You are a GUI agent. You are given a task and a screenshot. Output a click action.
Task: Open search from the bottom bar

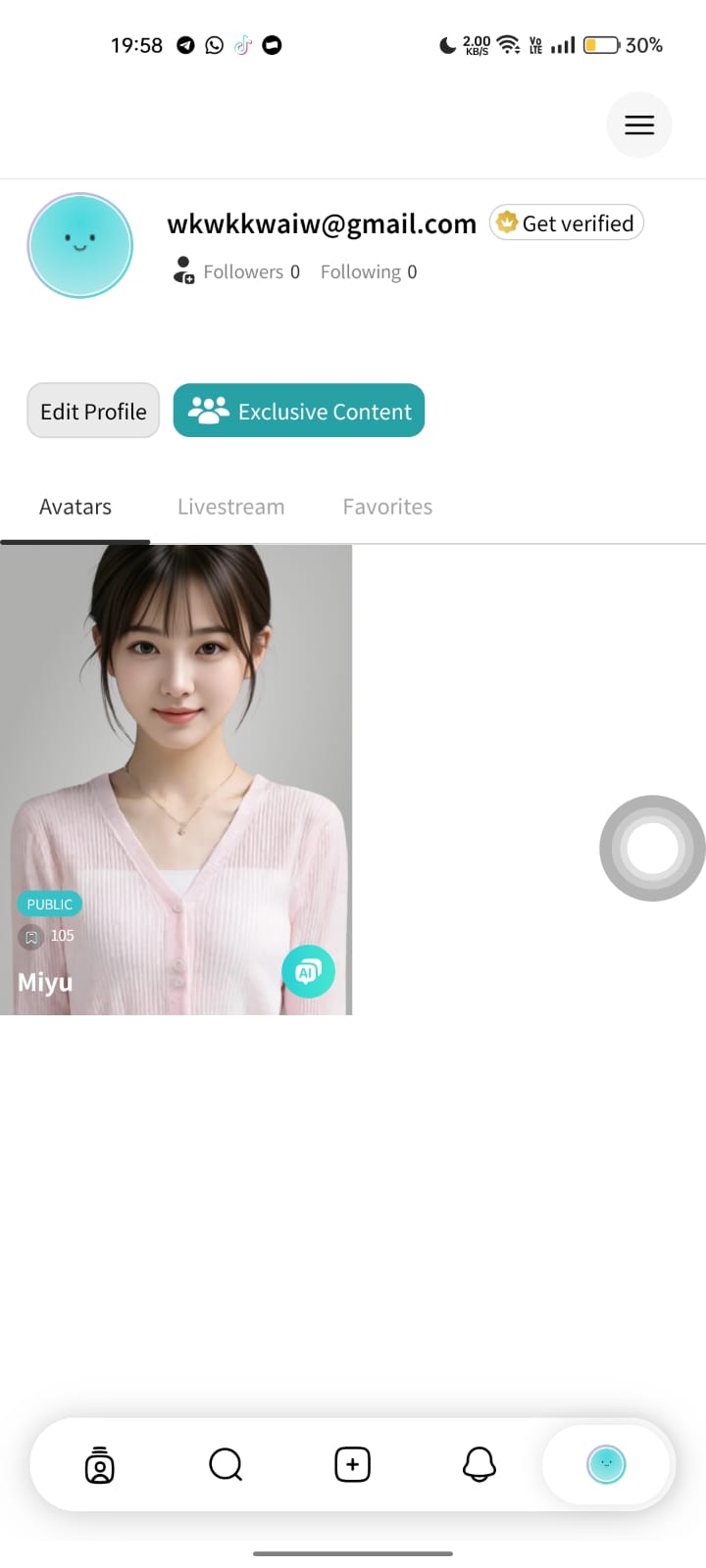[x=226, y=1465]
